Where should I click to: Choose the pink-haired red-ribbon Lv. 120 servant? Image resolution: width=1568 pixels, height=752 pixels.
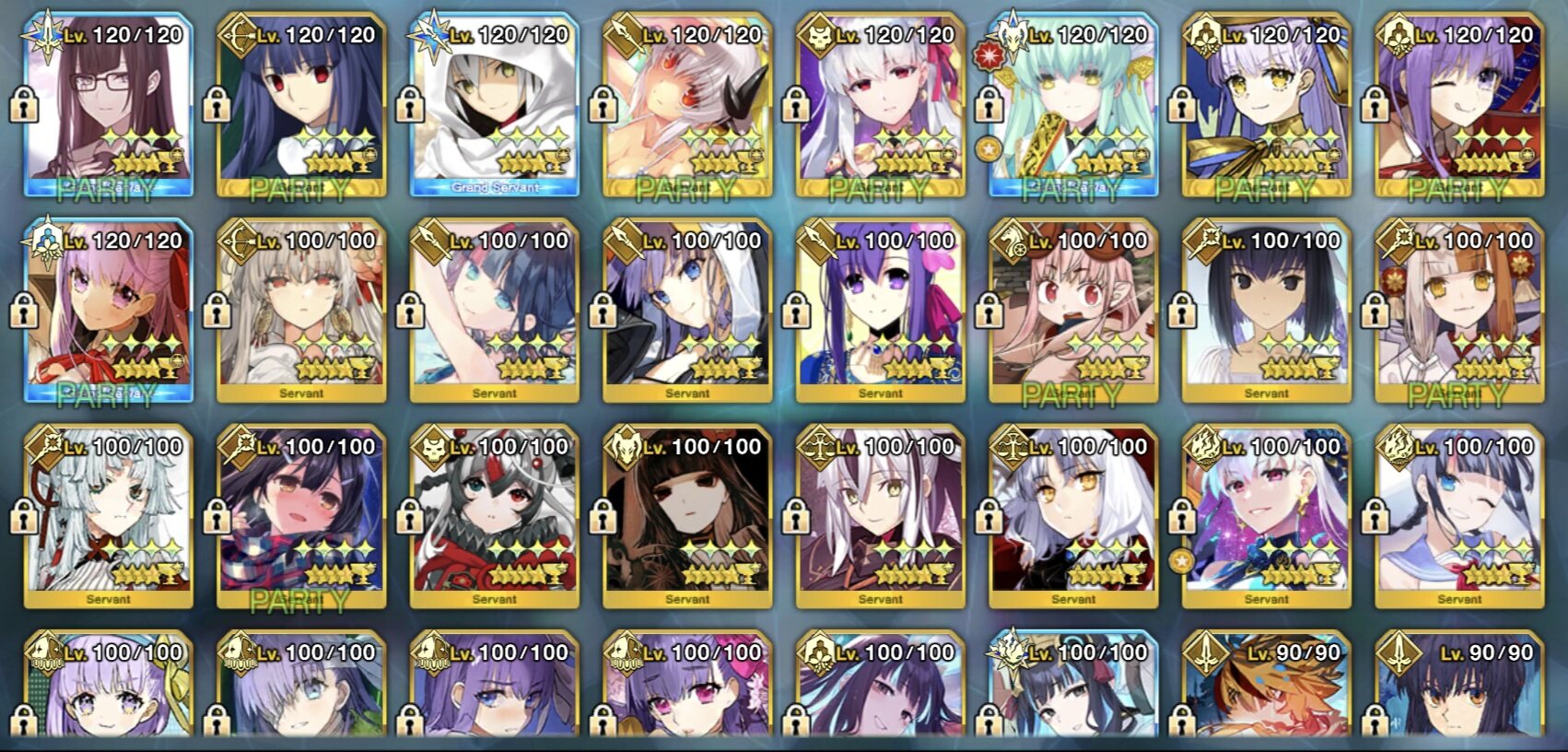point(108,311)
